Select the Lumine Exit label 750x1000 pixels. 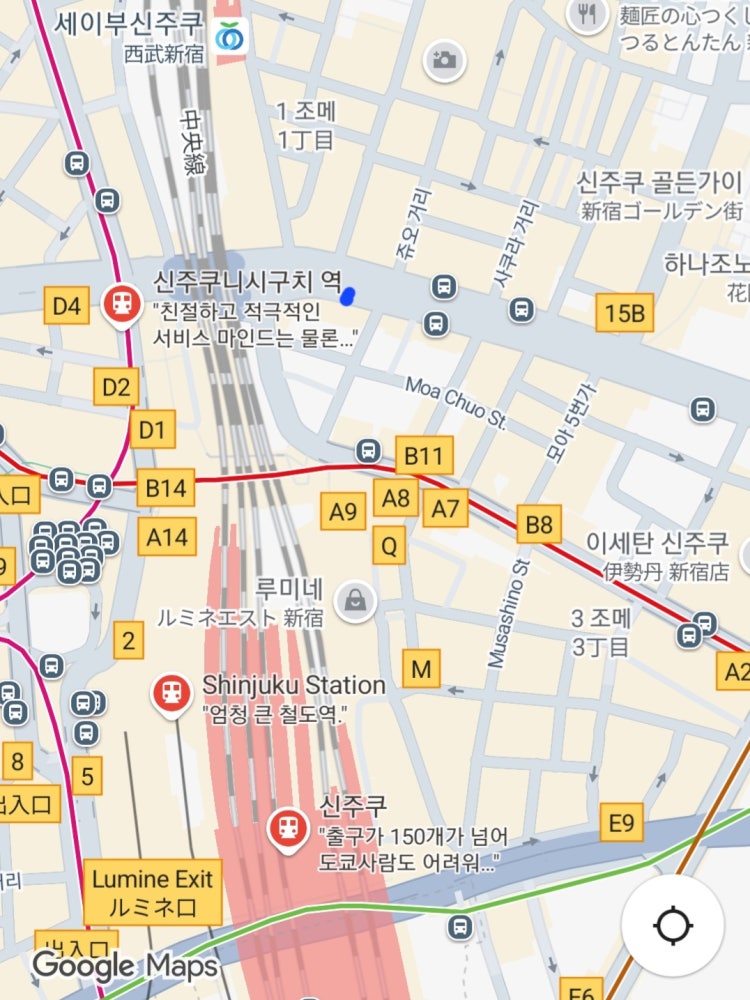tap(153, 893)
